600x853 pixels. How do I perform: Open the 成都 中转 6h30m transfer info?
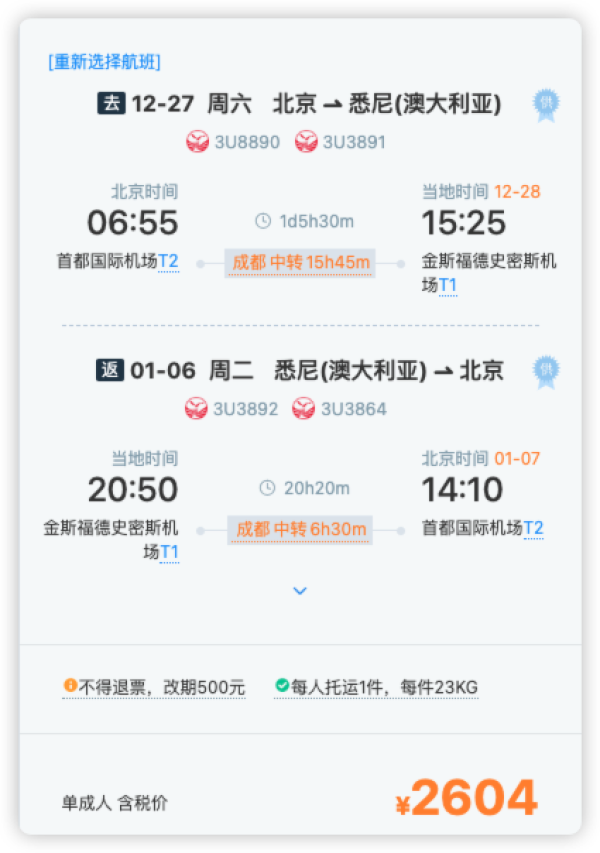[x=300, y=529]
